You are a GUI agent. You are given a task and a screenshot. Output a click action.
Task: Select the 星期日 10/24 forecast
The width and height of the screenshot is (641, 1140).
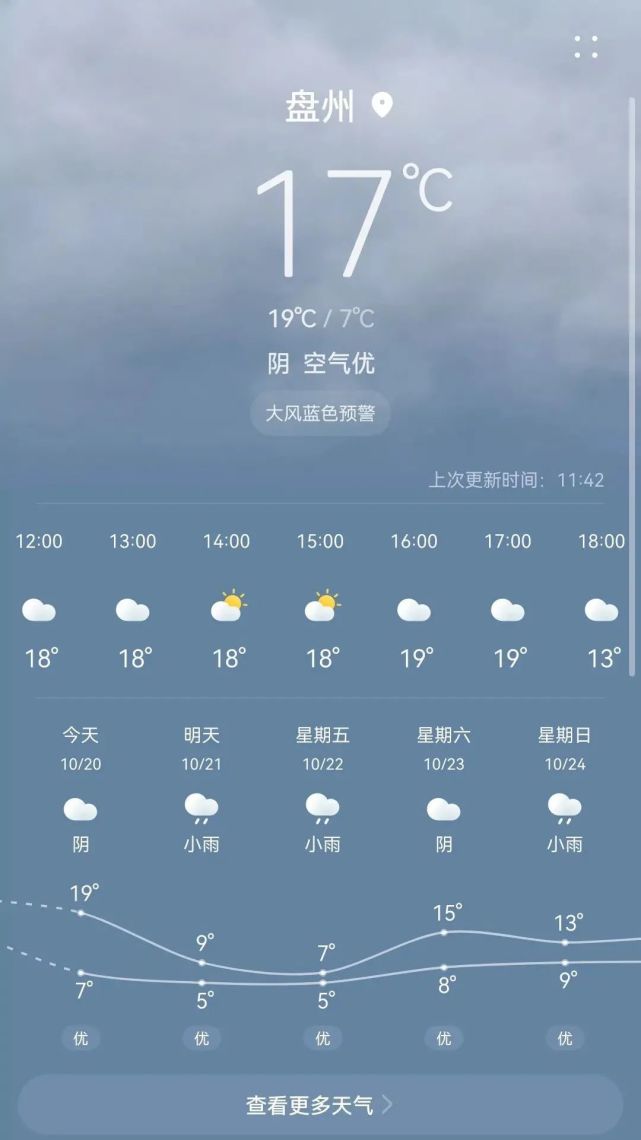pos(565,790)
